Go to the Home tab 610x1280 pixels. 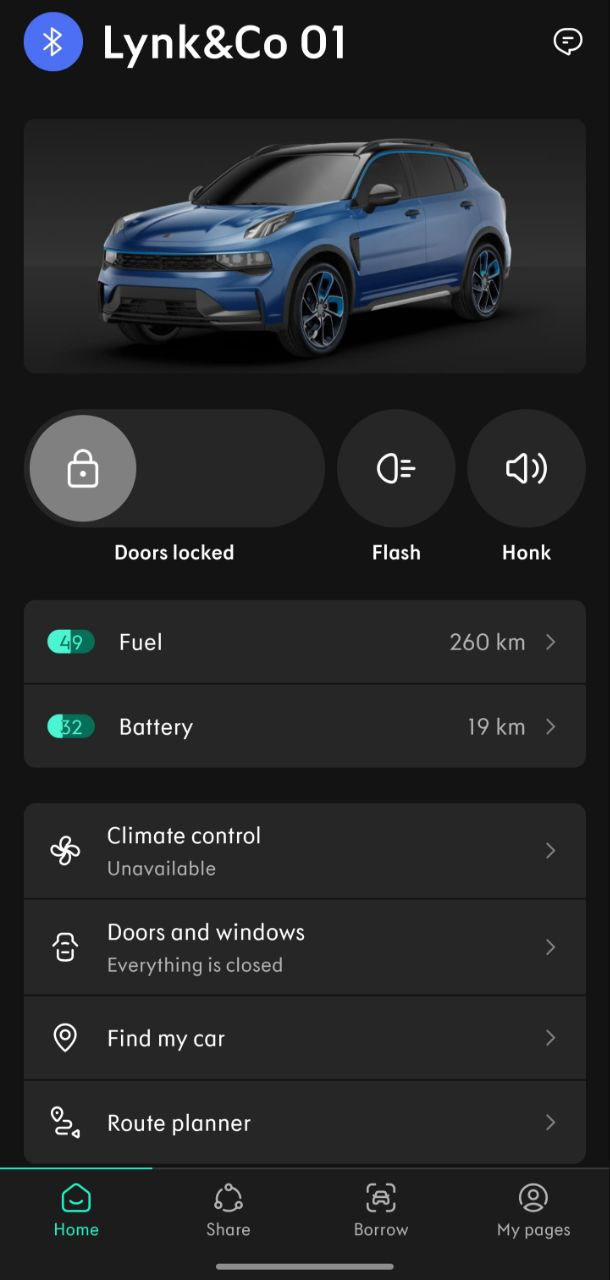76,1210
